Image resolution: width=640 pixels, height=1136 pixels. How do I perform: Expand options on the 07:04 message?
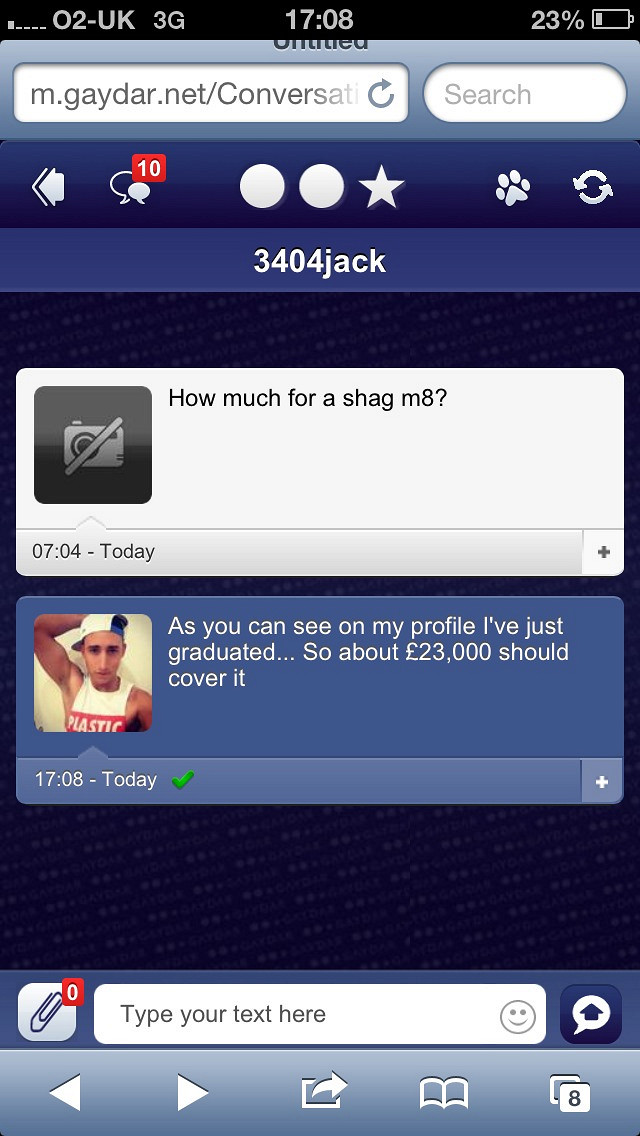(603, 552)
